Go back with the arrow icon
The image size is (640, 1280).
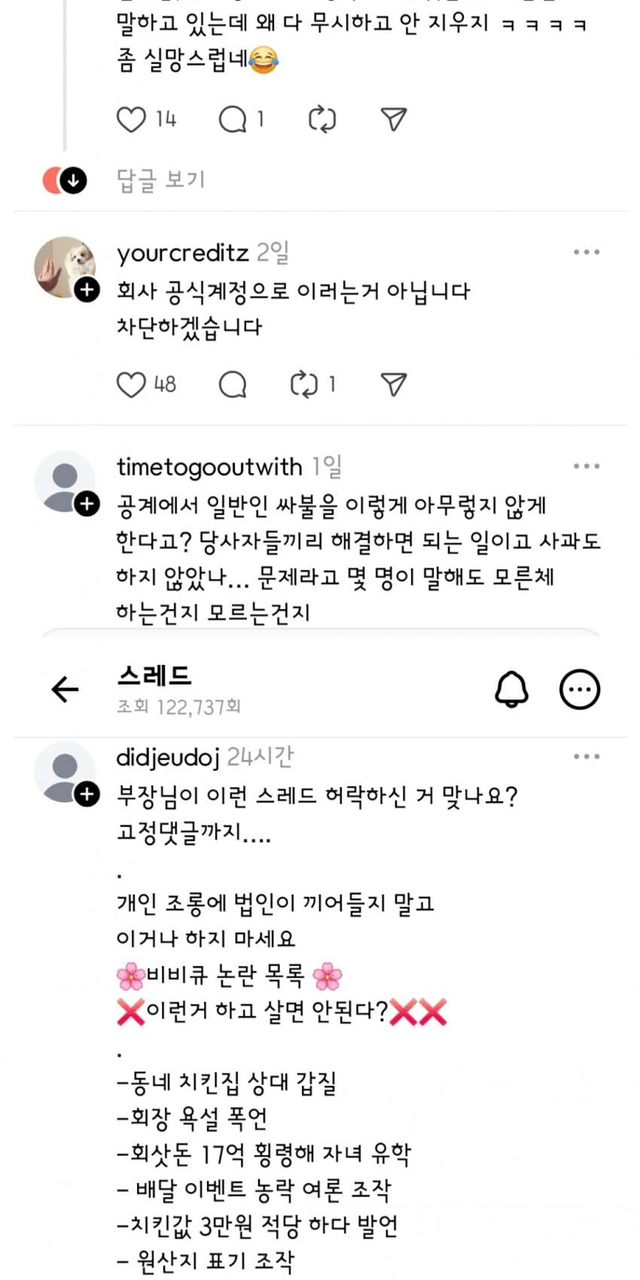pyautogui.click(x=65, y=688)
